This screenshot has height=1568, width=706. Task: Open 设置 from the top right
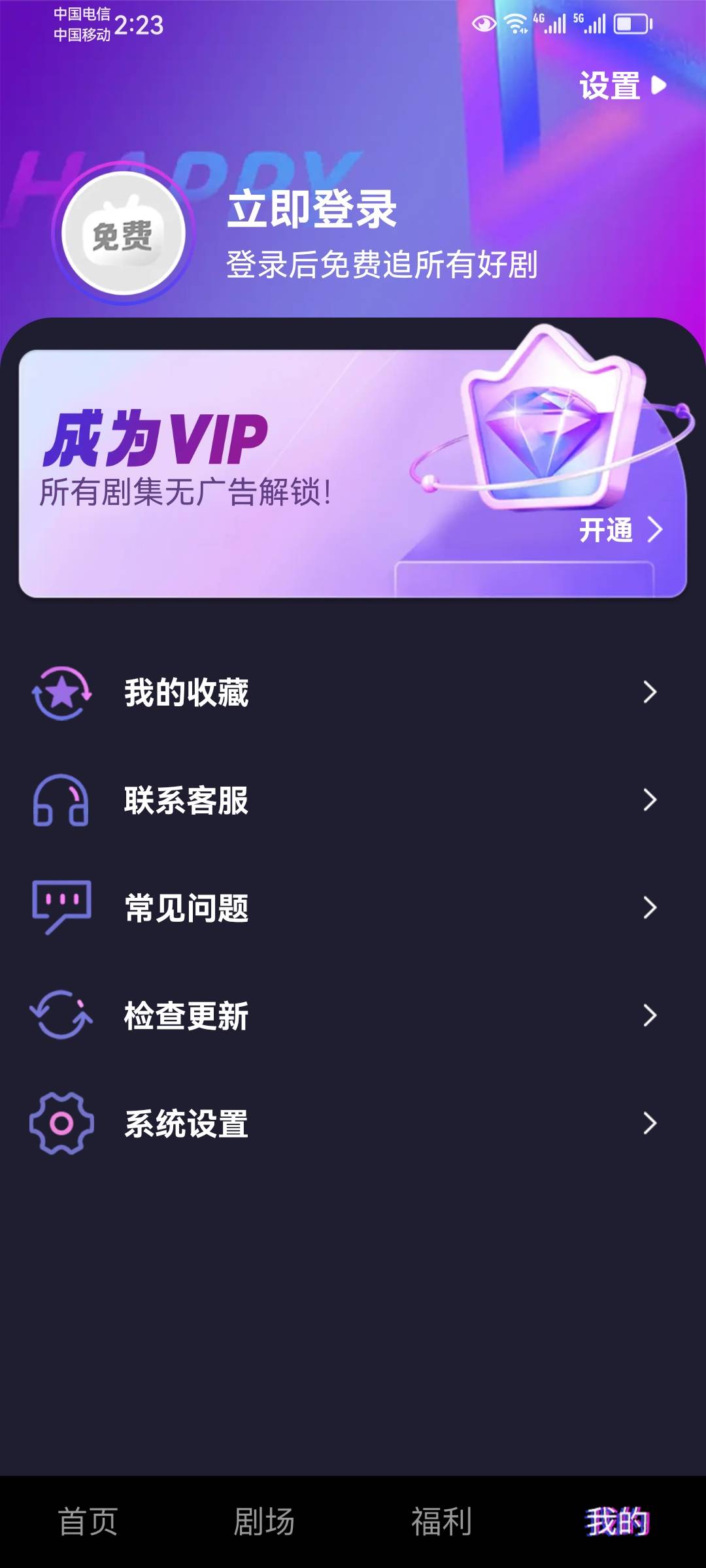point(609,86)
